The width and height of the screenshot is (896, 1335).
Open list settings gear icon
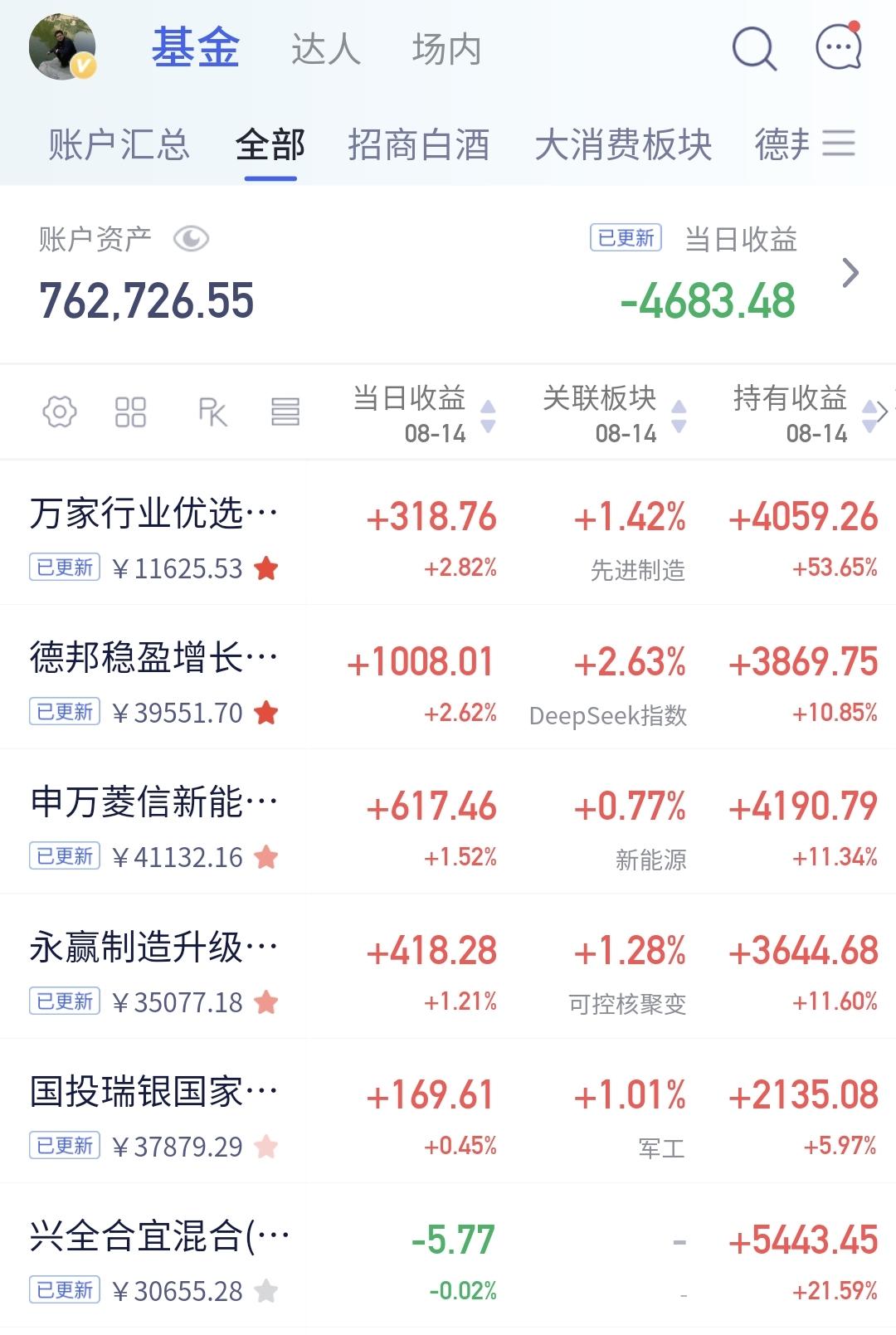[x=60, y=412]
